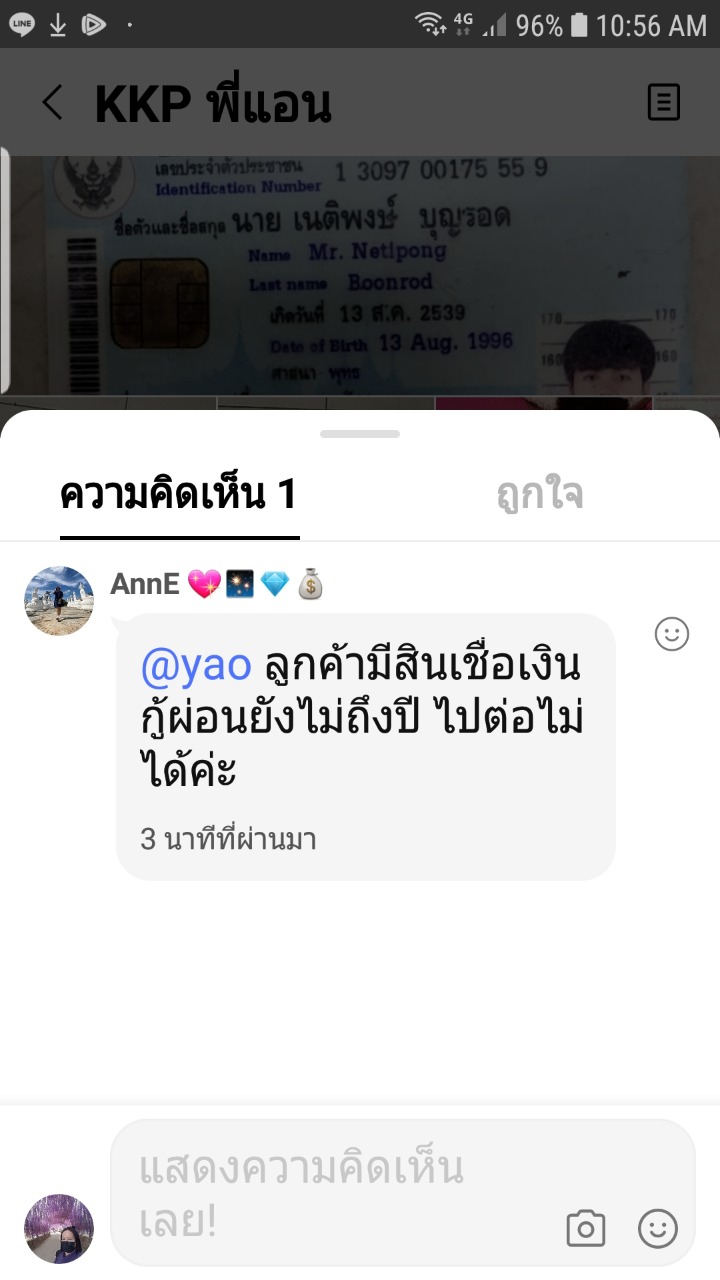Switch to the ถูกใจ tab
This screenshot has width=720, height=1280.
pos(540,495)
